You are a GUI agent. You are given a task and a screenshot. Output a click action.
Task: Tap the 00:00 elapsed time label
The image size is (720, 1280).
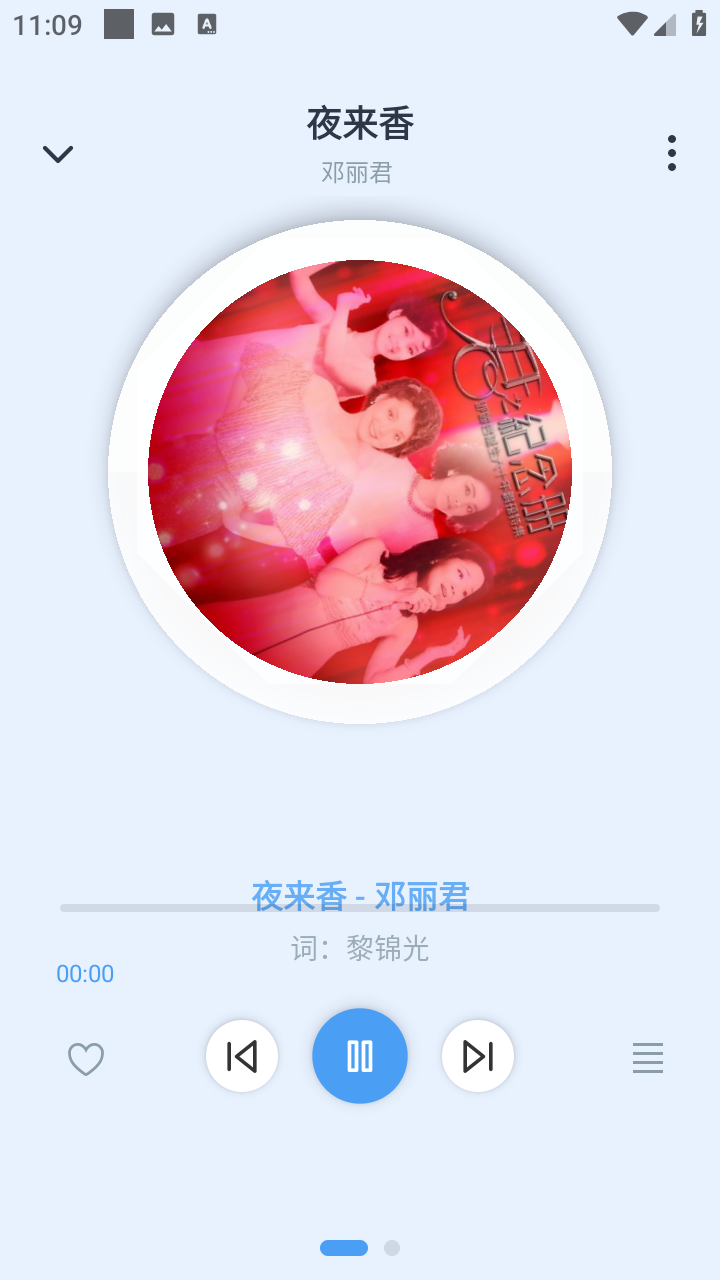pos(85,972)
